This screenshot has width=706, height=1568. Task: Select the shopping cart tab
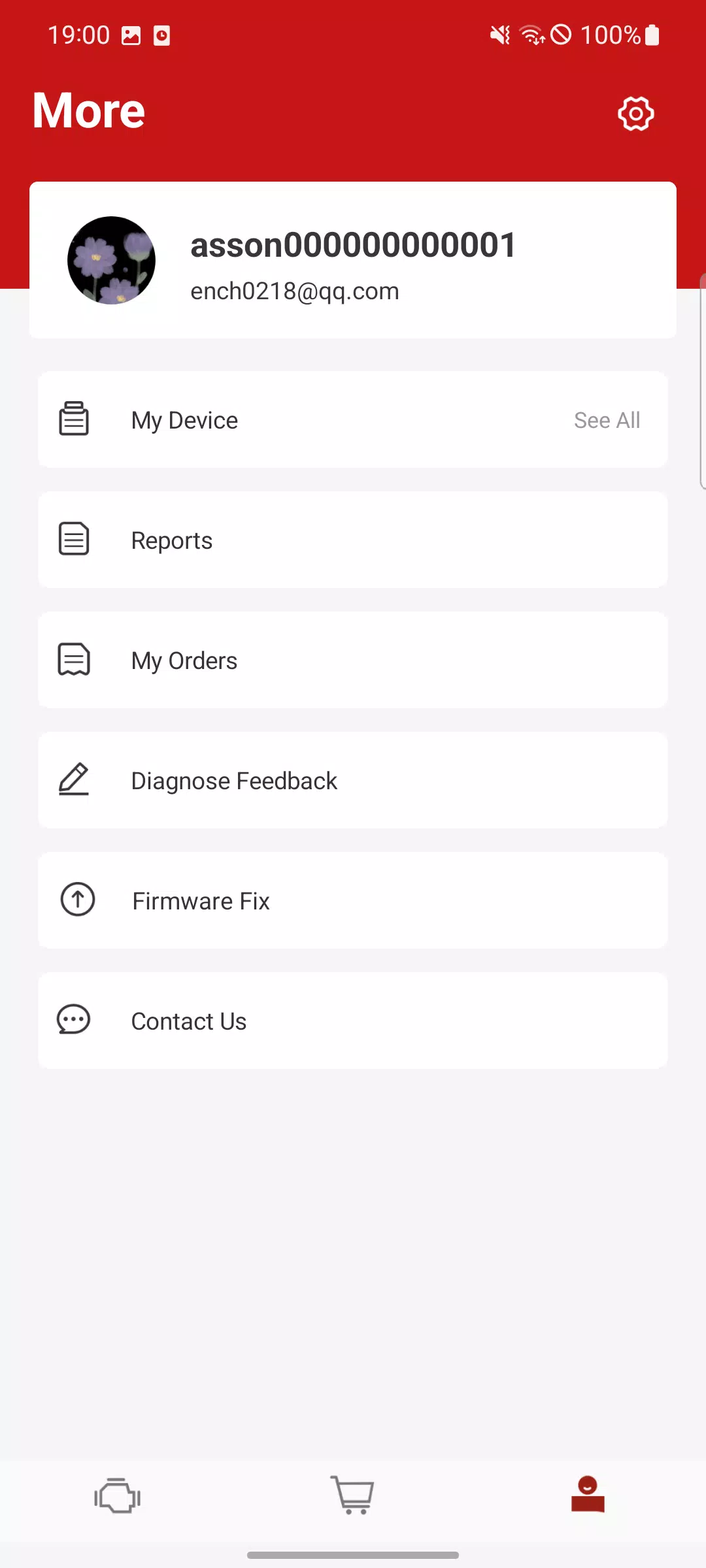click(353, 1495)
